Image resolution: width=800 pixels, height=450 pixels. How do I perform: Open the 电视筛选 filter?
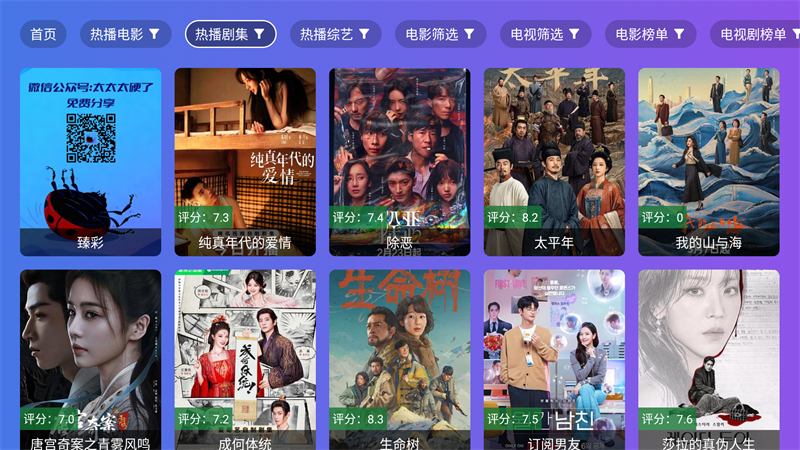coord(545,34)
